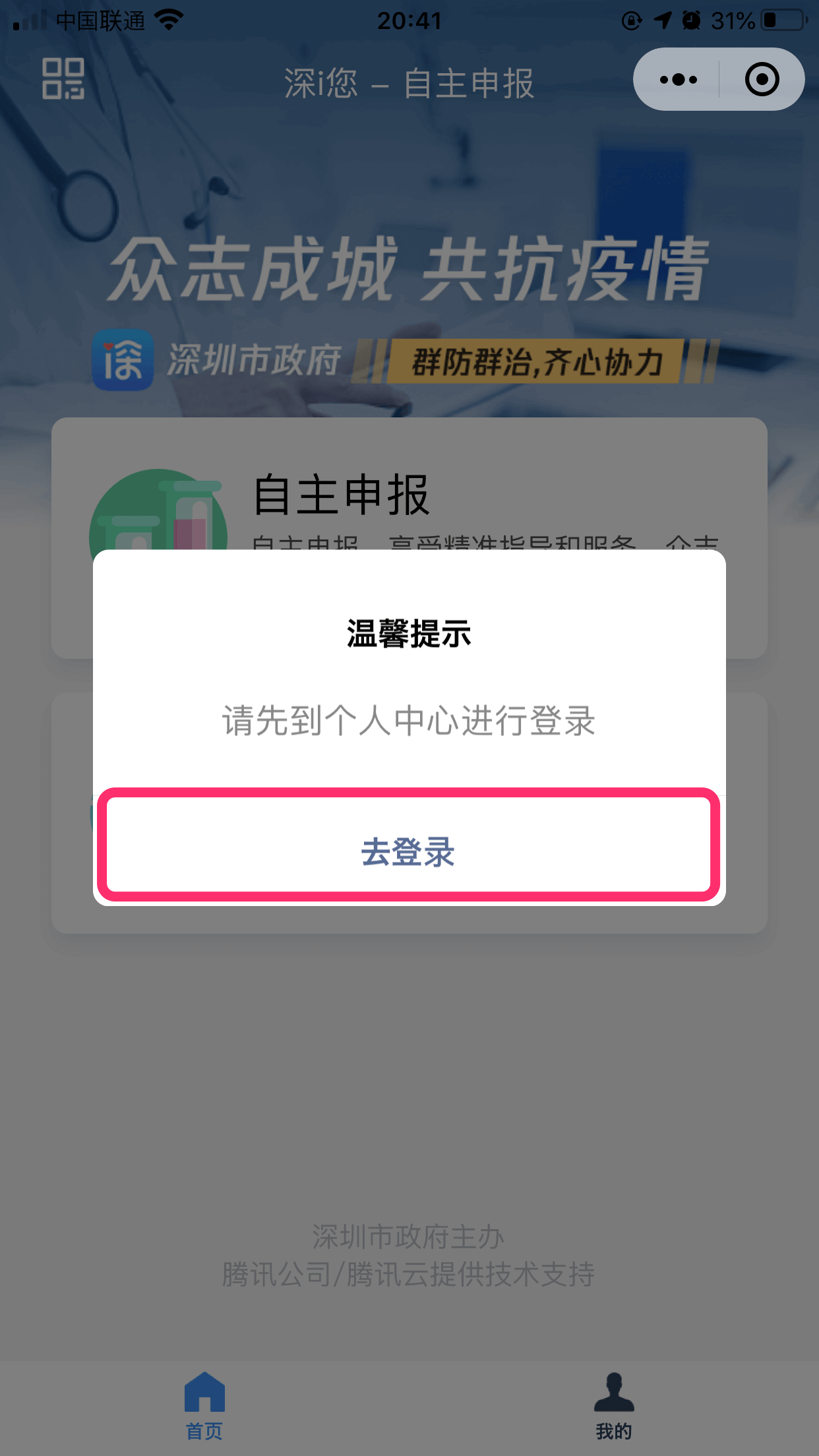Viewport: 819px width, 1456px height.
Task: Close the mini program with circle icon
Action: point(762,80)
